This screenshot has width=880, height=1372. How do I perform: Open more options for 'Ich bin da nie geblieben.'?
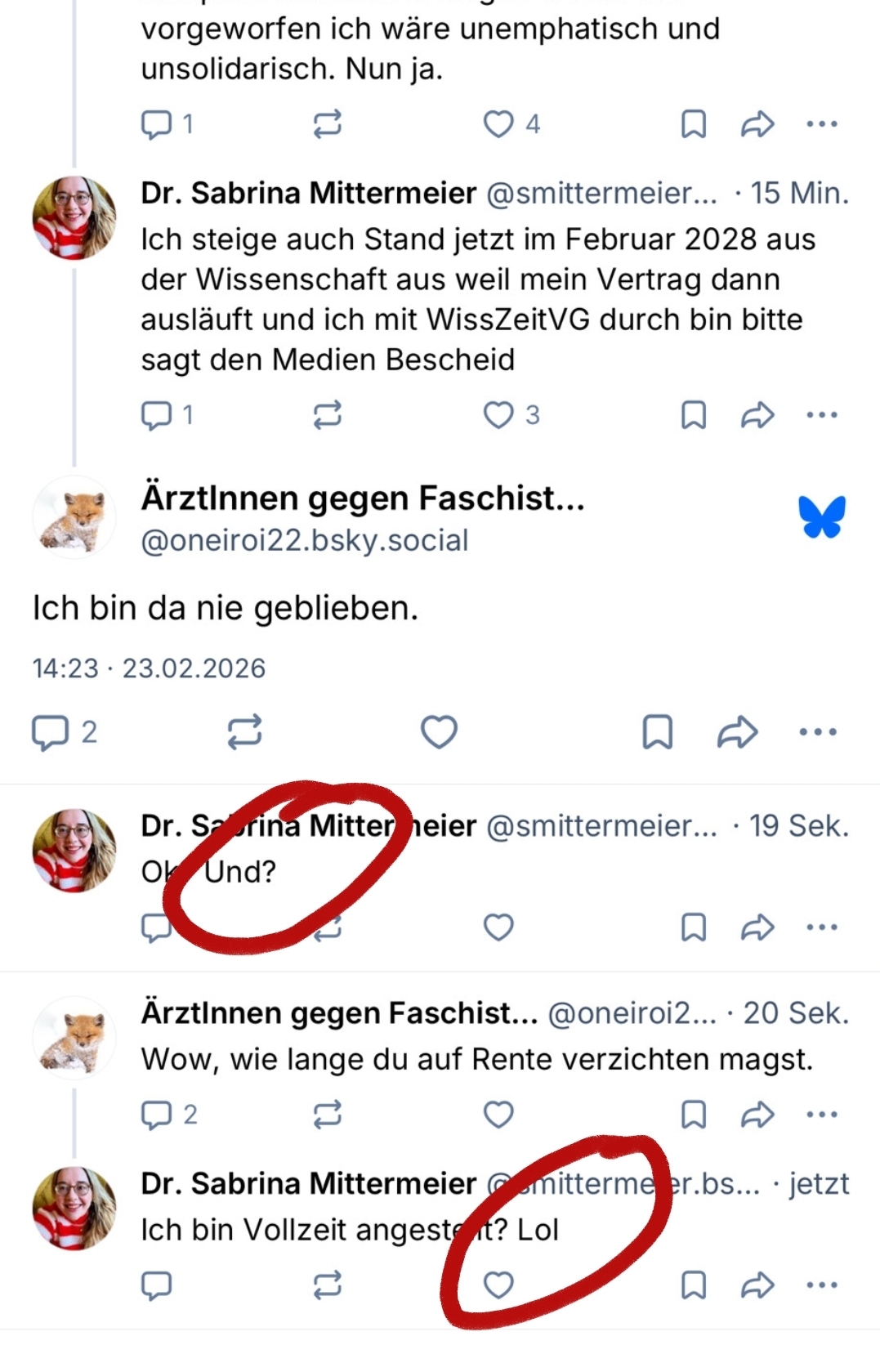pos(817,731)
